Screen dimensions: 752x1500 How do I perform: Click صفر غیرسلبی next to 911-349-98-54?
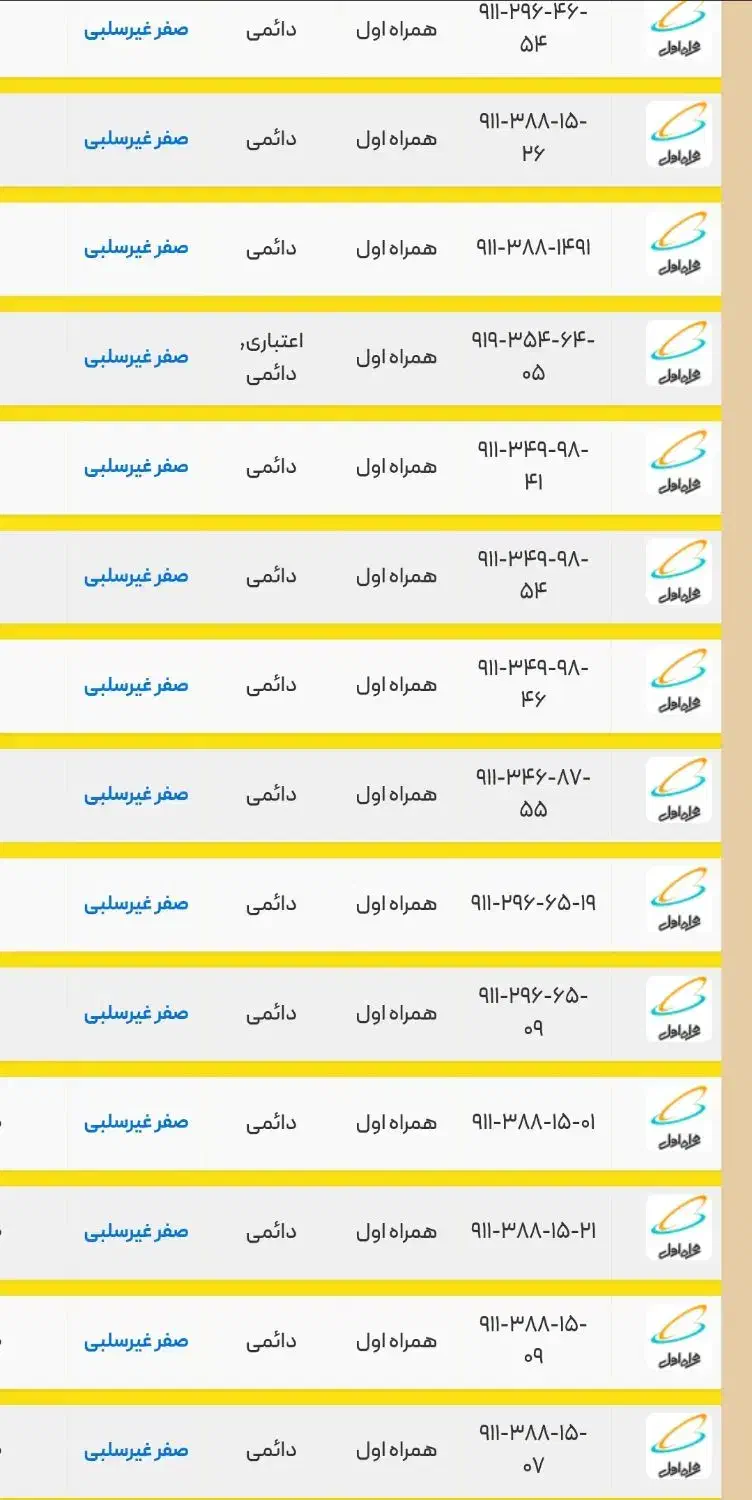[133, 575]
